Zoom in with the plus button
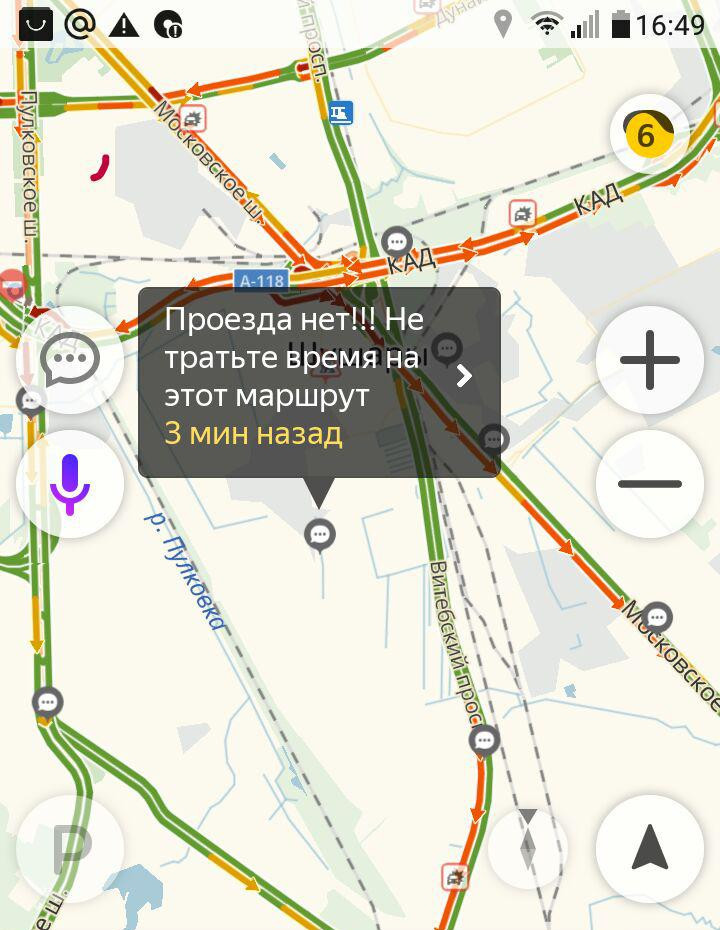The width and height of the screenshot is (720, 930). (649, 360)
